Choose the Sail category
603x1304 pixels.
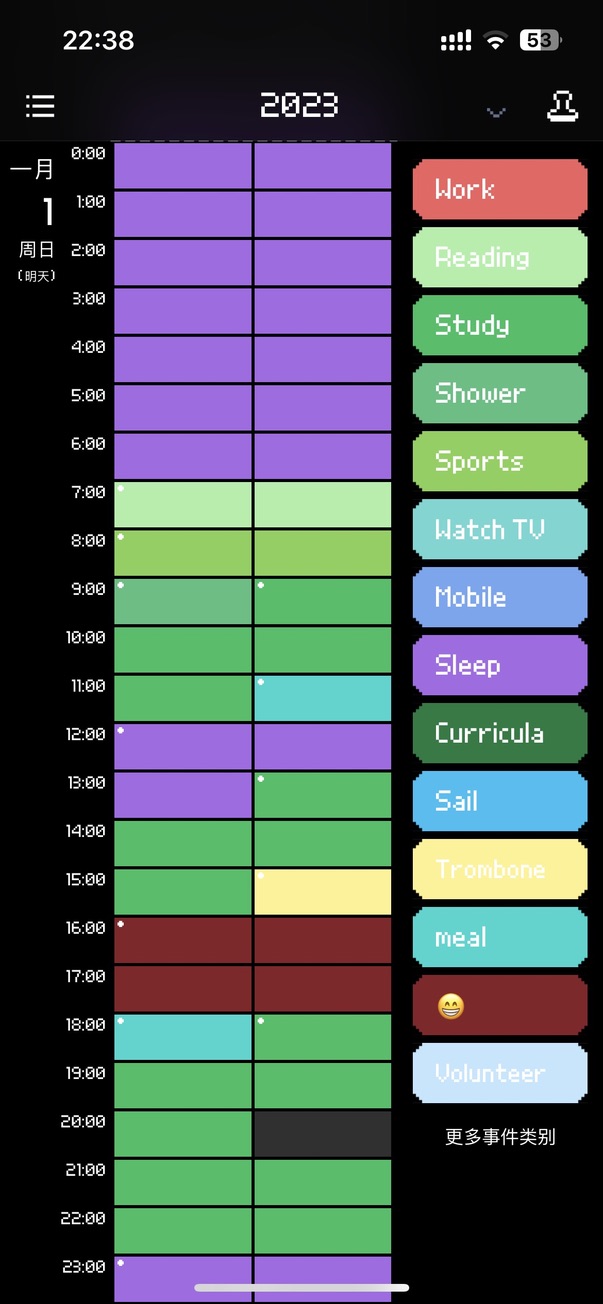click(499, 801)
